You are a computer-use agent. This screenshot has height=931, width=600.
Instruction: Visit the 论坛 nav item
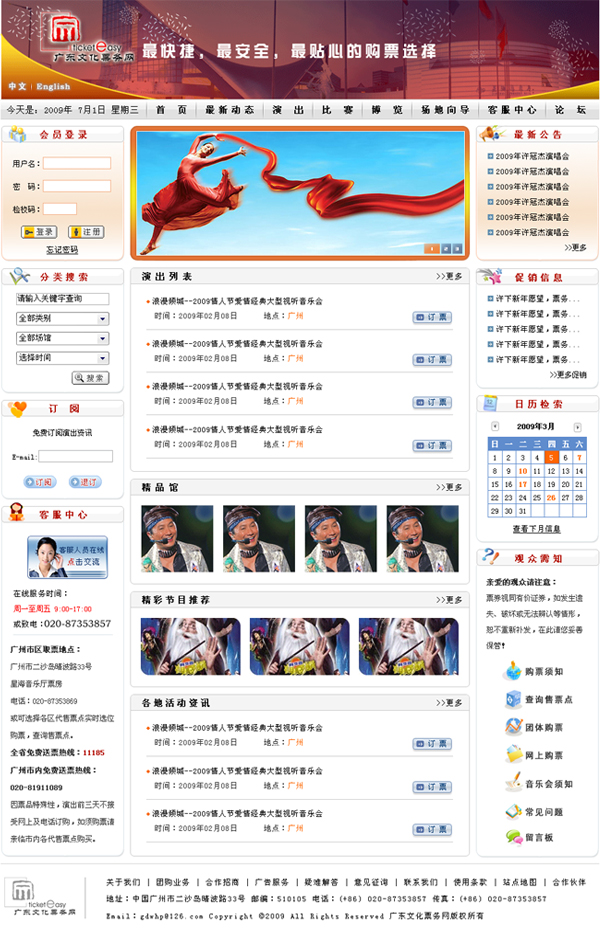[571, 110]
